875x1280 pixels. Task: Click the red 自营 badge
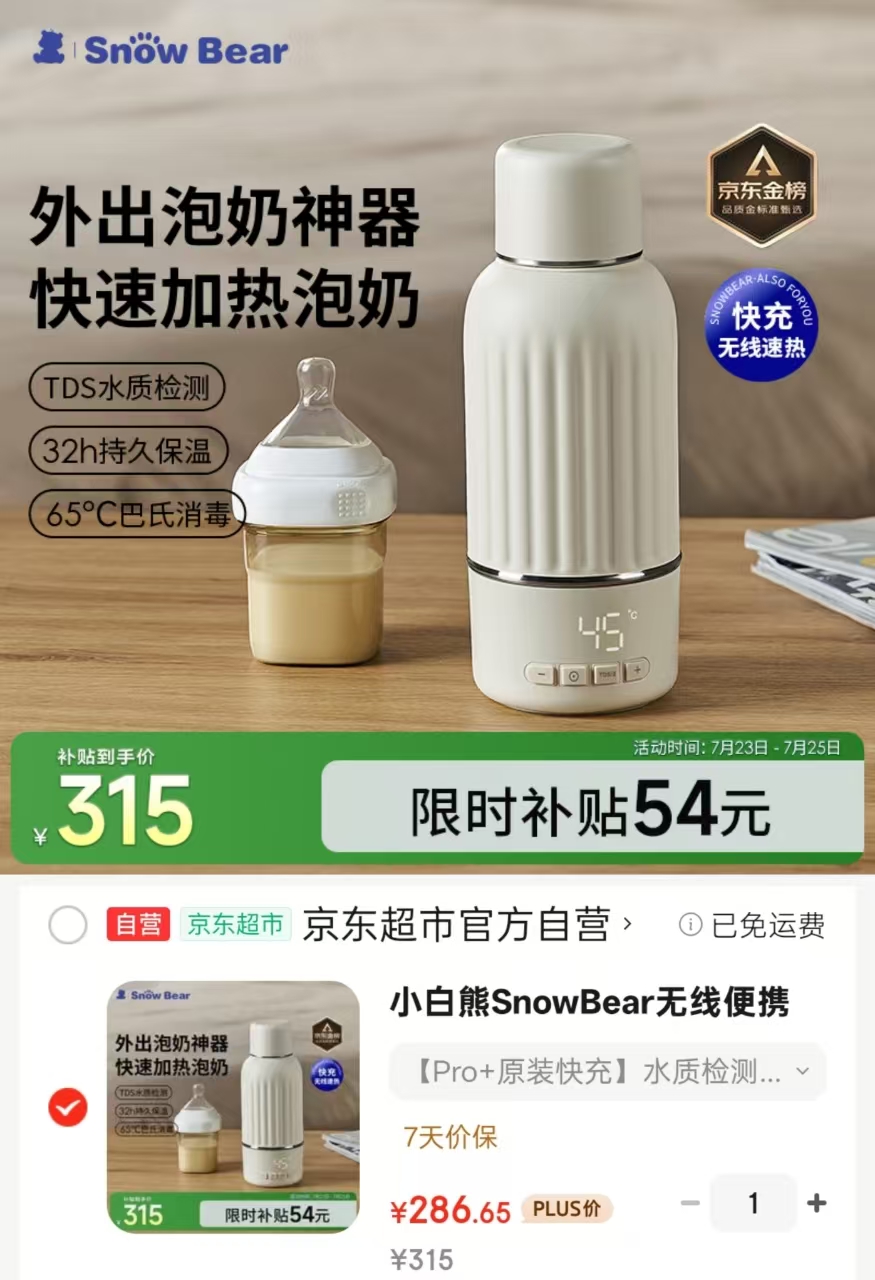point(137,925)
